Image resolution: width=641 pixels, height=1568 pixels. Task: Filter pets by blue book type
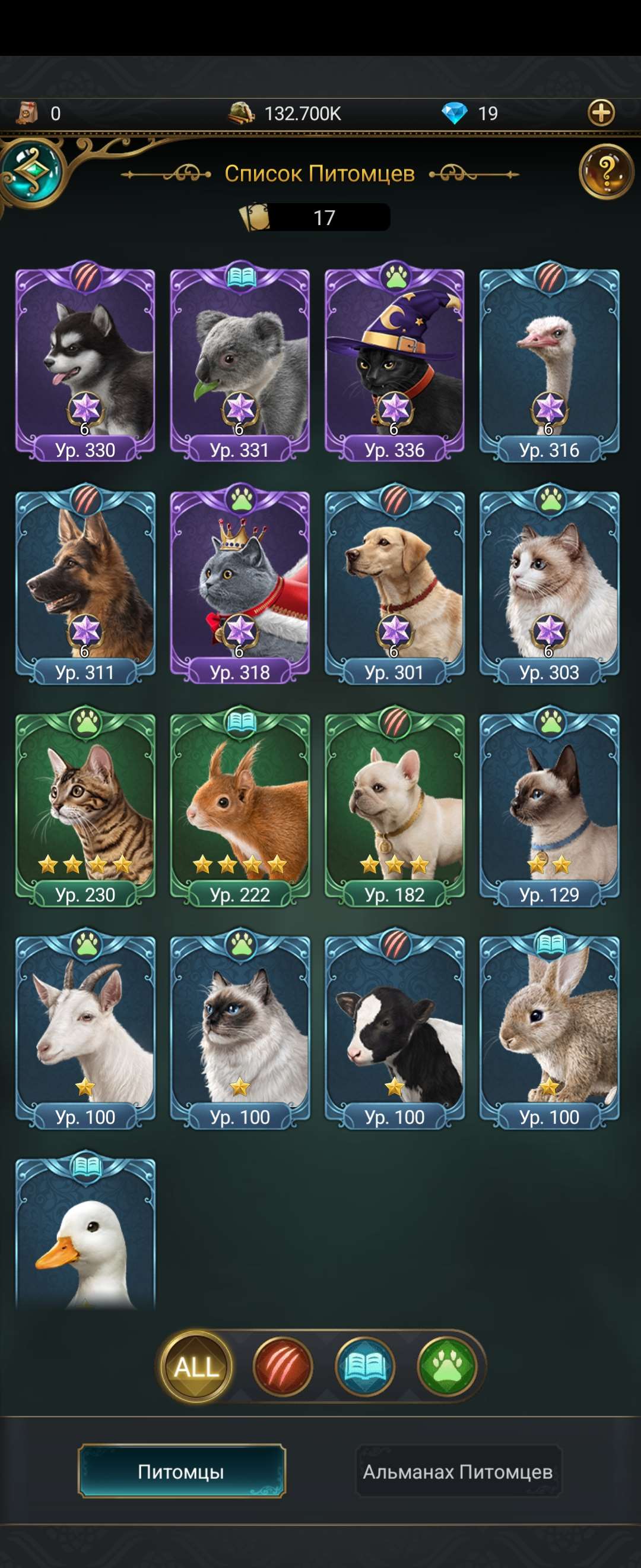pos(365,1367)
